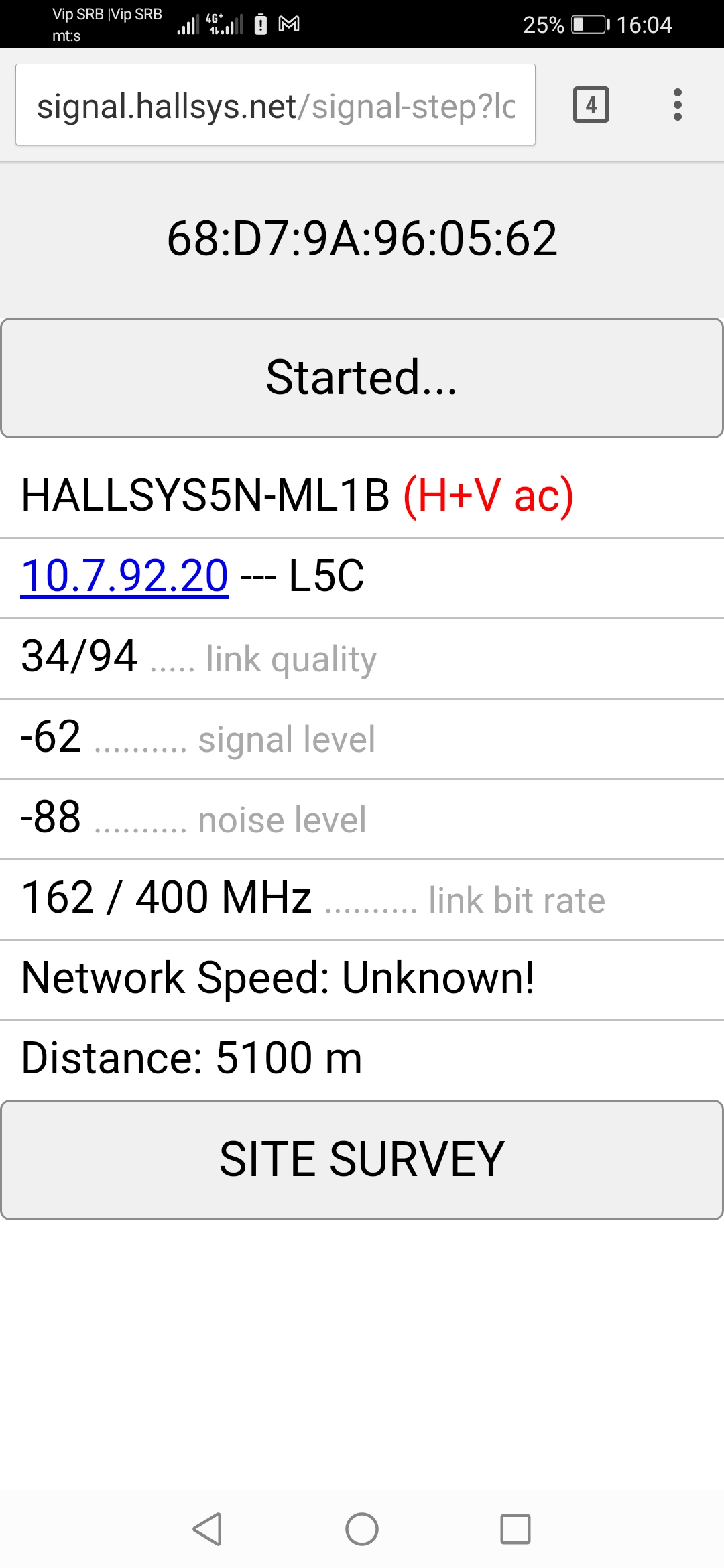Tap the browser address bar
Image resolution: width=724 pixels, height=1568 pixels.
coord(275,105)
